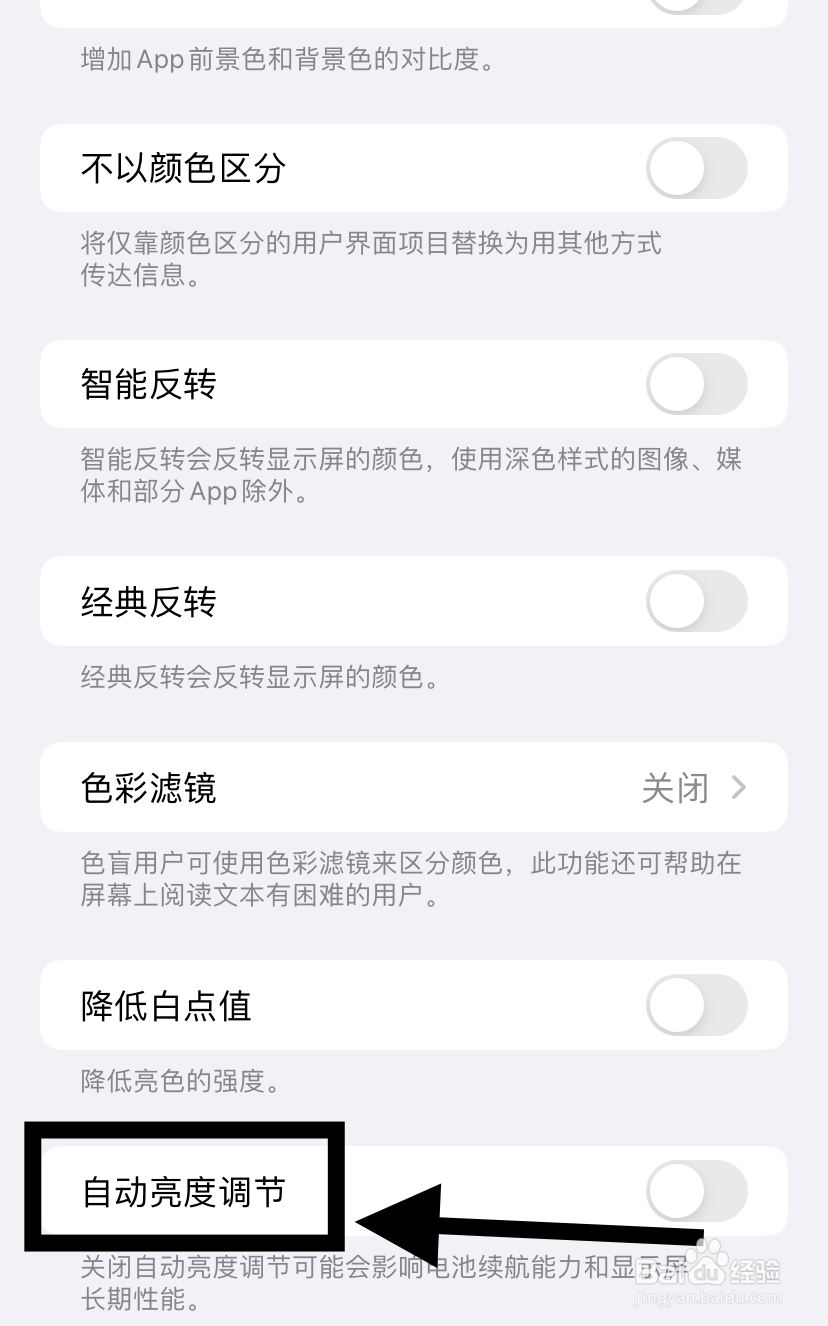Enable 自动亮度调节 auto-brightness
The width and height of the screenshot is (828, 1326).
(x=696, y=1190)
